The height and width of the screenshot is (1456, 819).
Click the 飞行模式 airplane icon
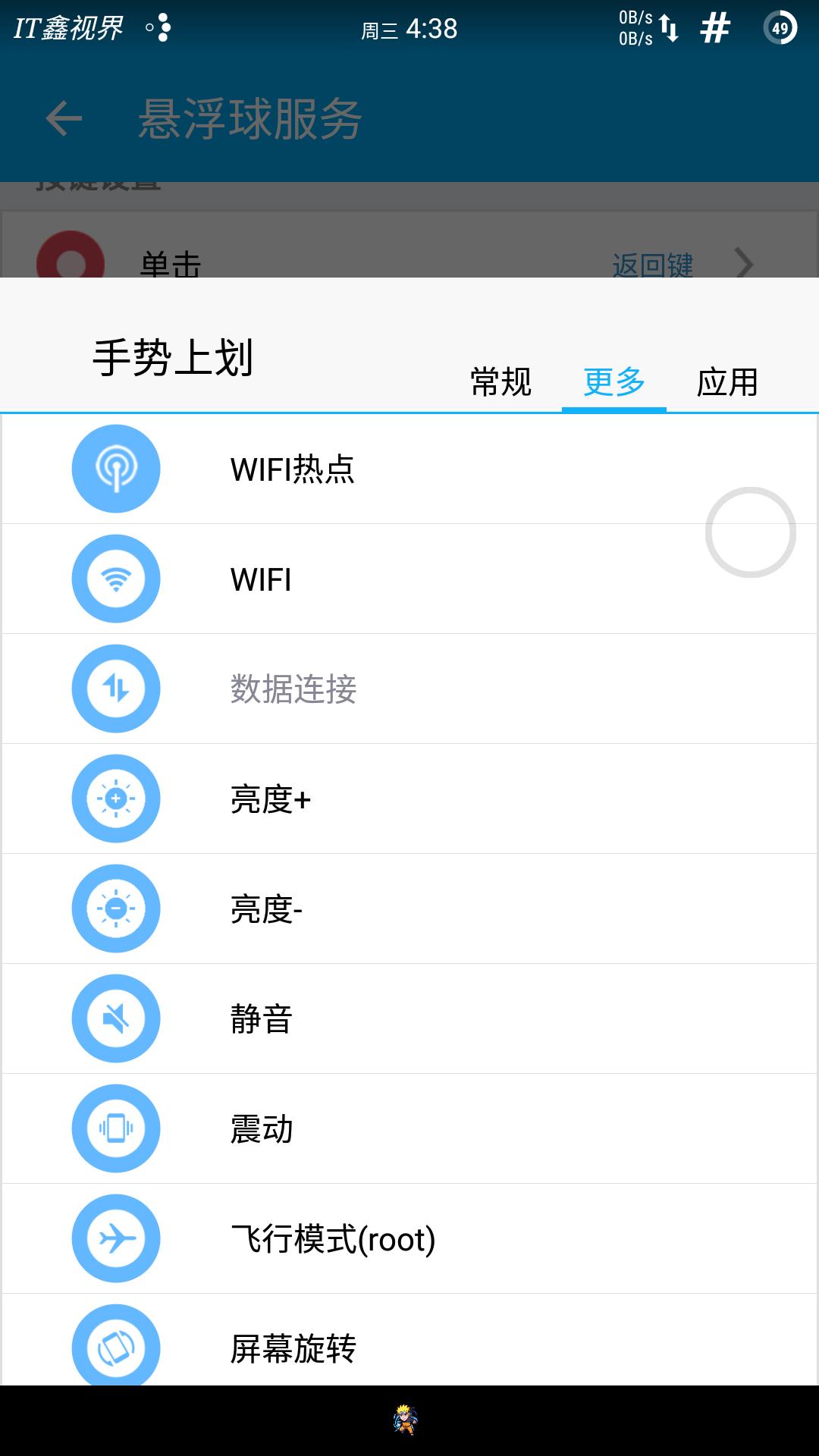(115, 1238)
